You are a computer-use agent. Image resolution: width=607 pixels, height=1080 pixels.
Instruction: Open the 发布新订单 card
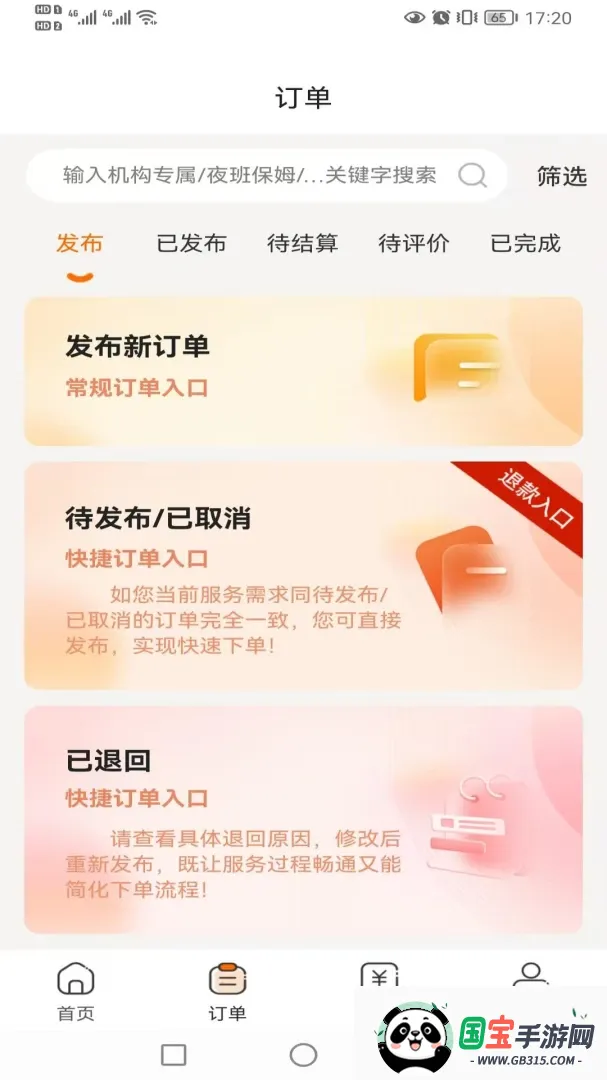[x=304, y=371]
